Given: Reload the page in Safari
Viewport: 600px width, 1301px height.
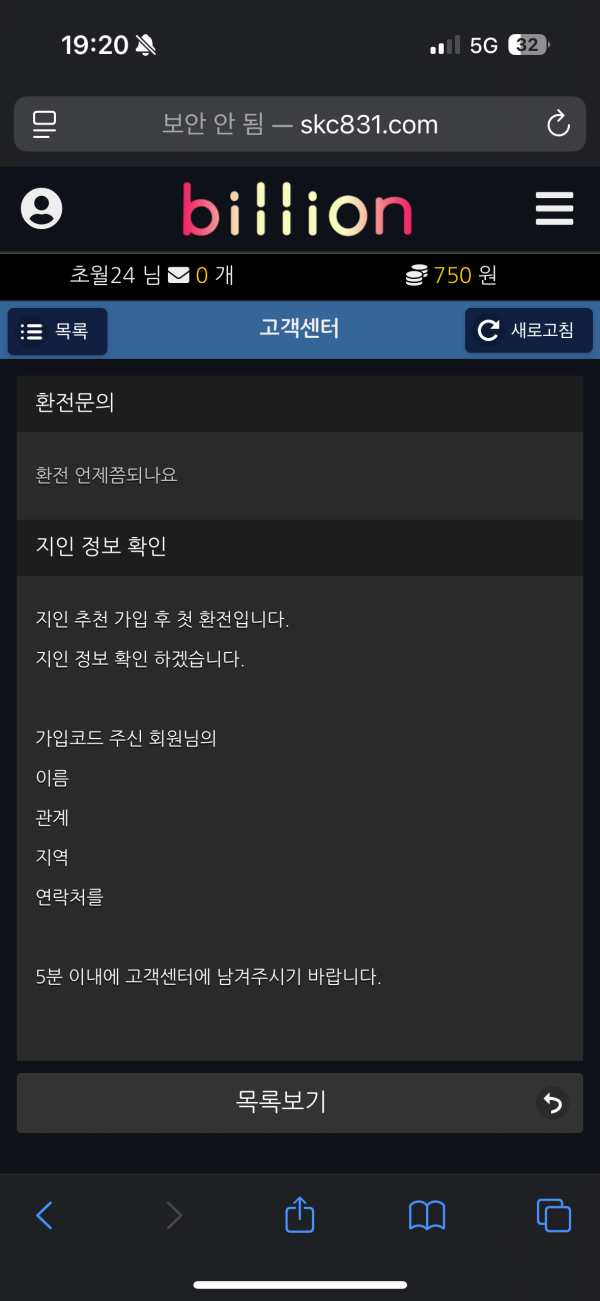Looking at the screenshot, I should 557,125.
